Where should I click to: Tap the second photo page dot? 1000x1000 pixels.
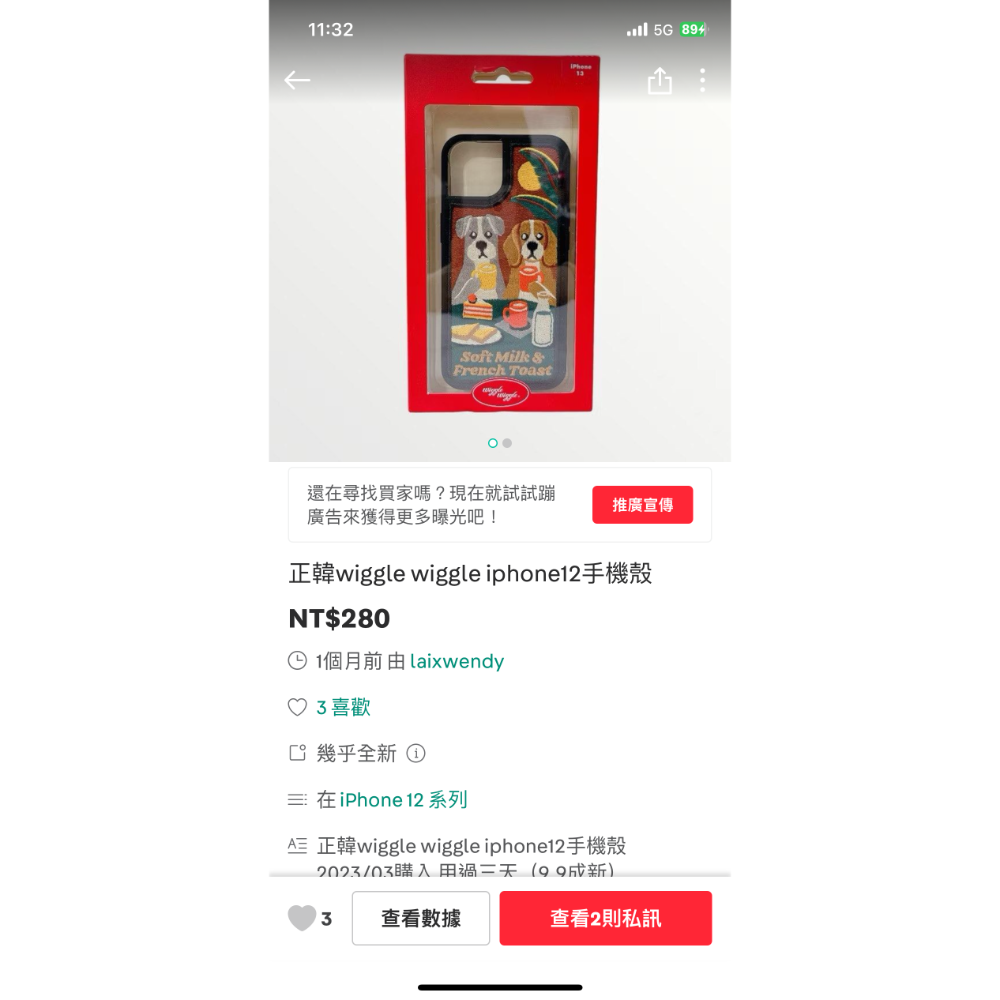(507, 443)
